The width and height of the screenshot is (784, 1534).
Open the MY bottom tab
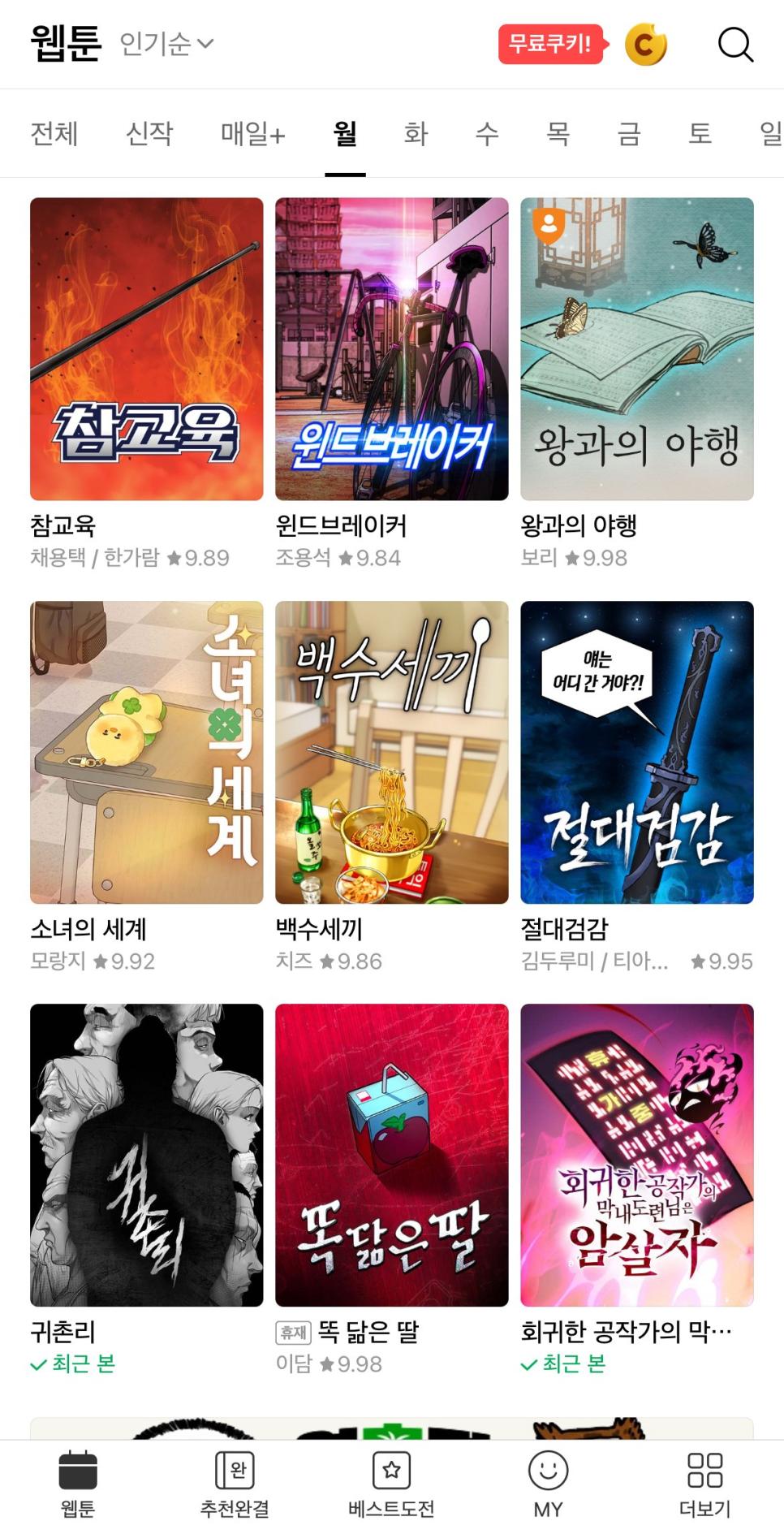click(x=548, y=1484)
